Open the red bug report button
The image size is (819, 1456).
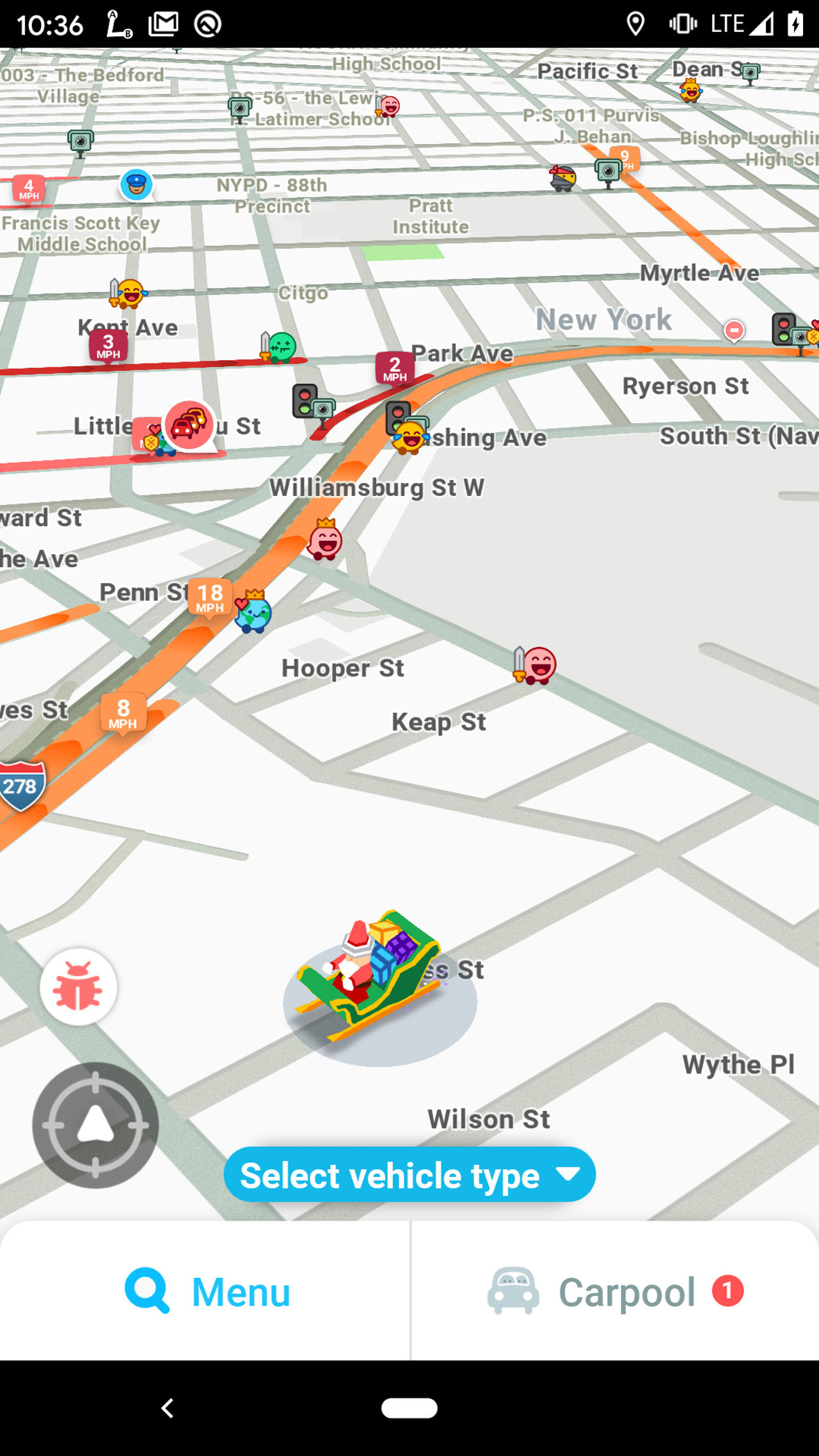[x=78, y=987]
